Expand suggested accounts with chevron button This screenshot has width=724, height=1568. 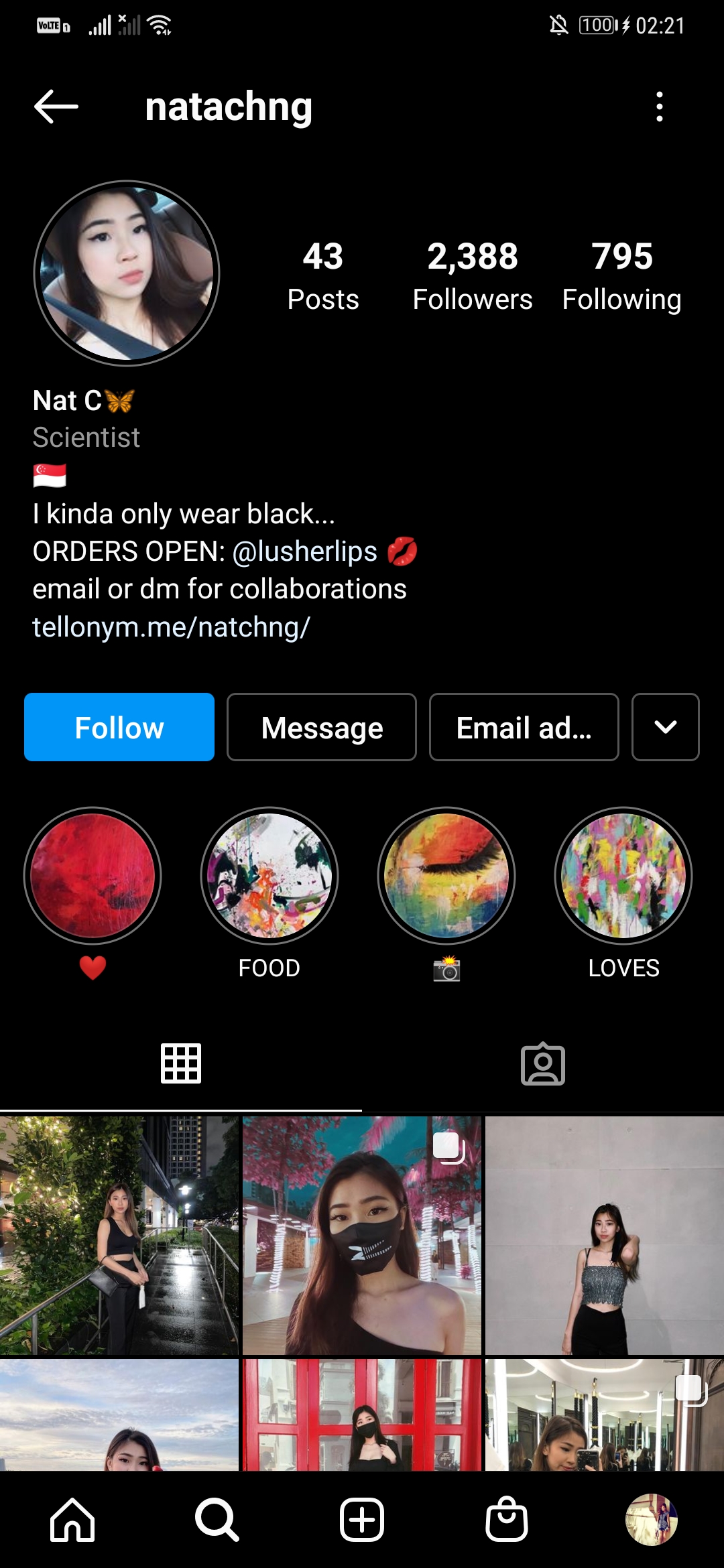pyautogui.click(x=665, y=727)
